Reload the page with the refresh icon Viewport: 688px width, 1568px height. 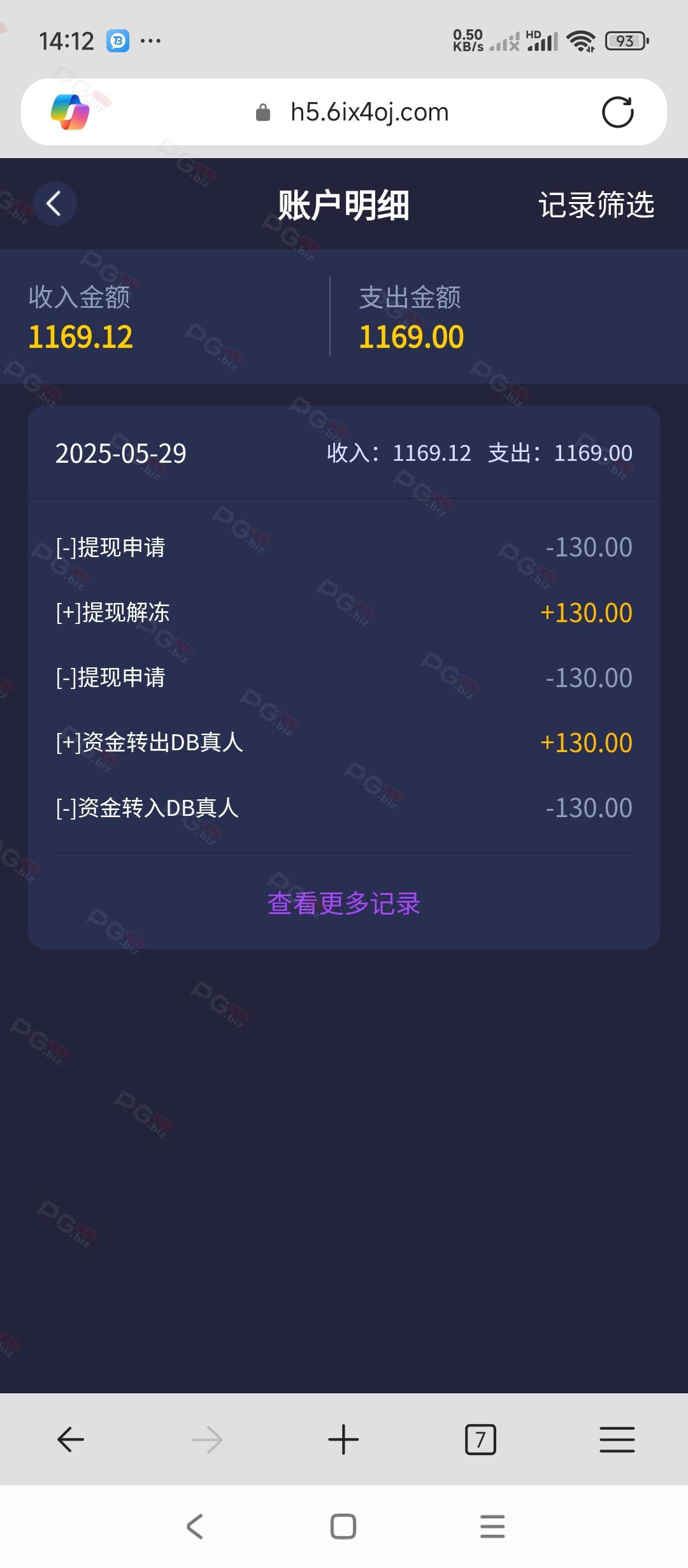pyautogui.click(x=617, y=112)
